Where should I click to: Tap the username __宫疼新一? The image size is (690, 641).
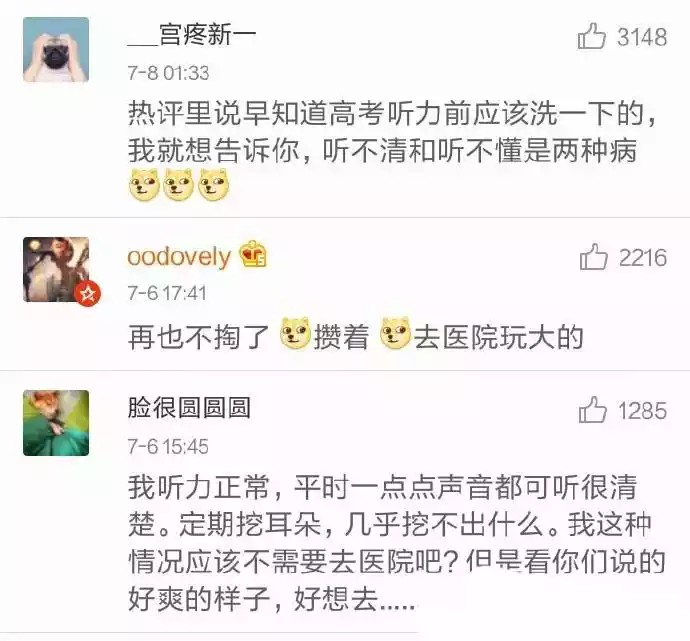pyautogui.click(x=193, y=36)
